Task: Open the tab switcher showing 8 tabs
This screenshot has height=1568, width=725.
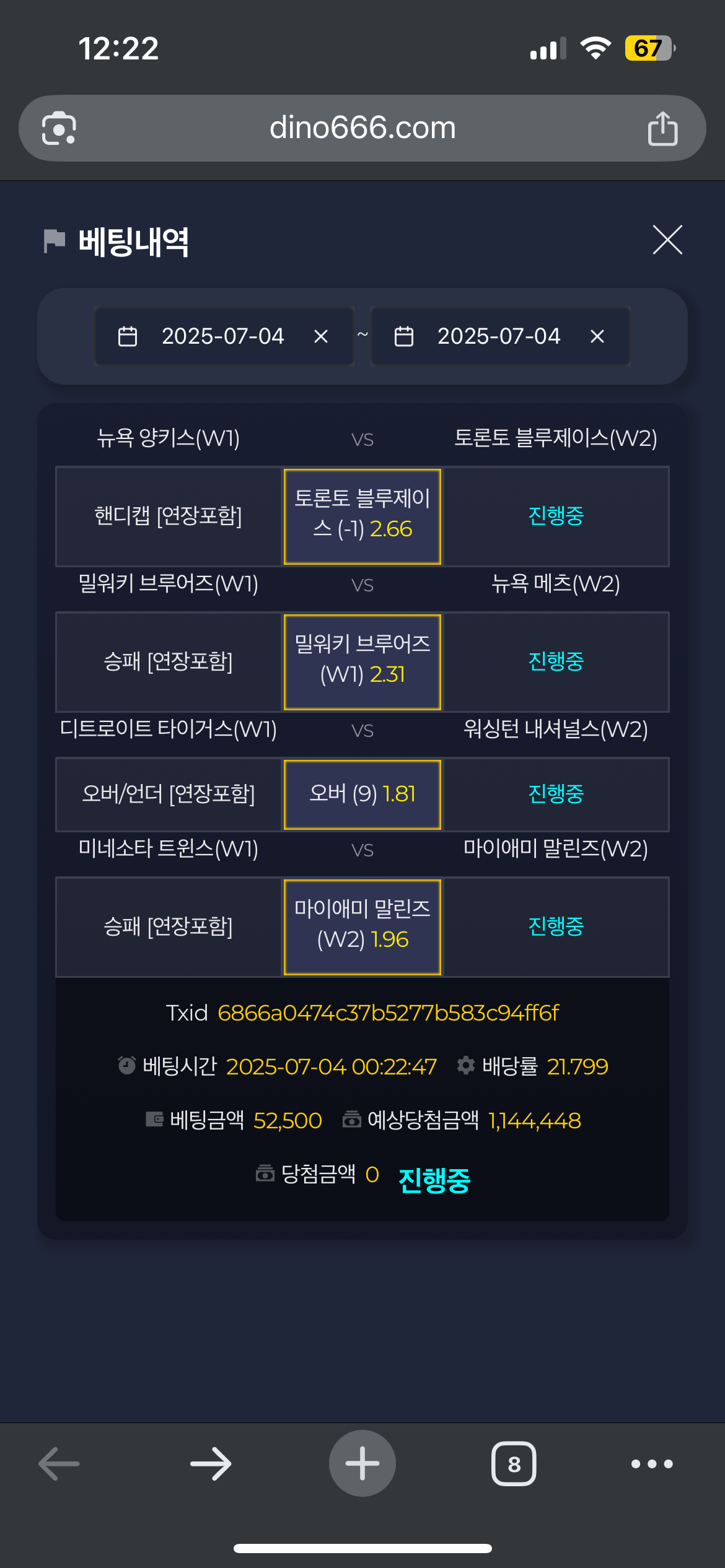Action: click(x=514, y=1464)
